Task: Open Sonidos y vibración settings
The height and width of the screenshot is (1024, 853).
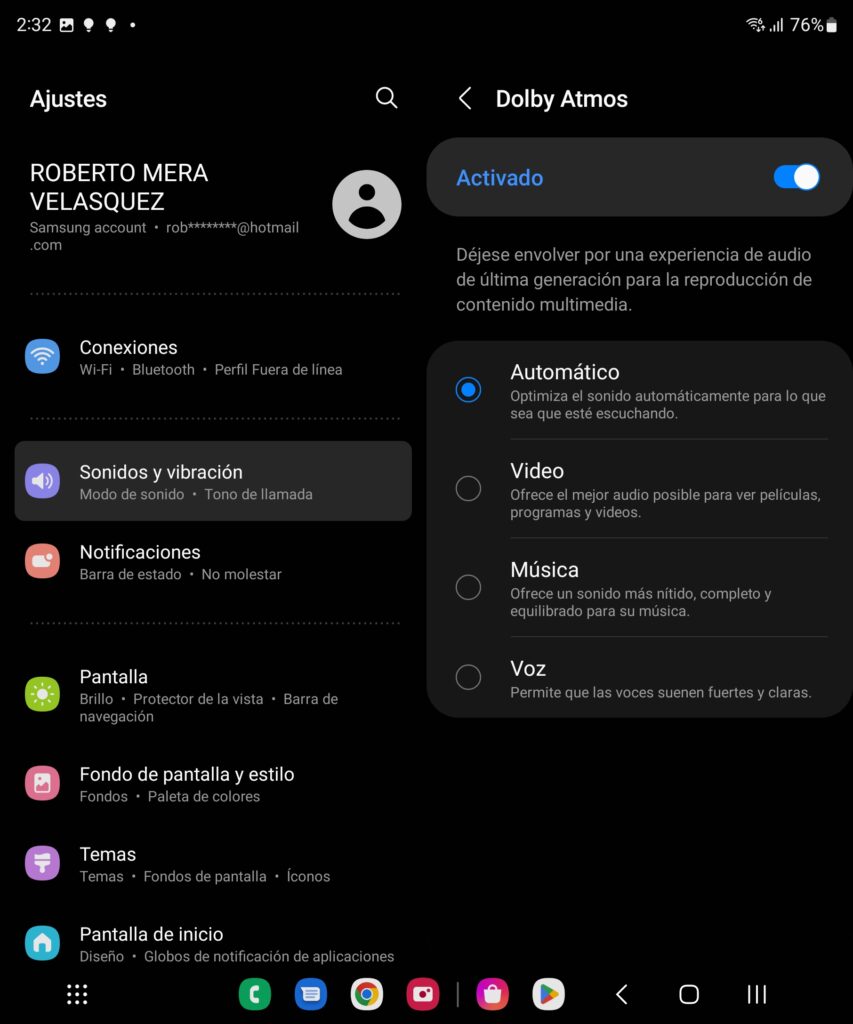Action: click(212, 481)
